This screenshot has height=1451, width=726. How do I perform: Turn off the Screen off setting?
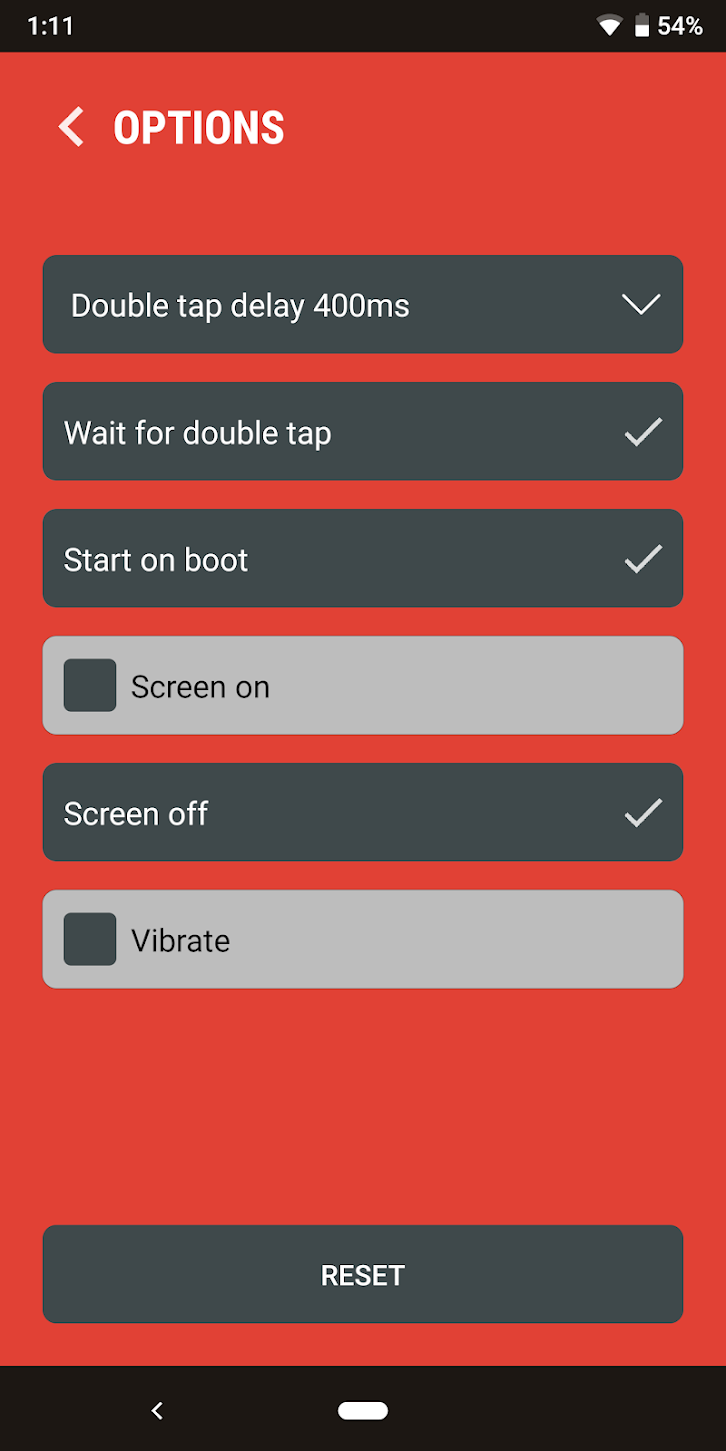coord(362,812)
